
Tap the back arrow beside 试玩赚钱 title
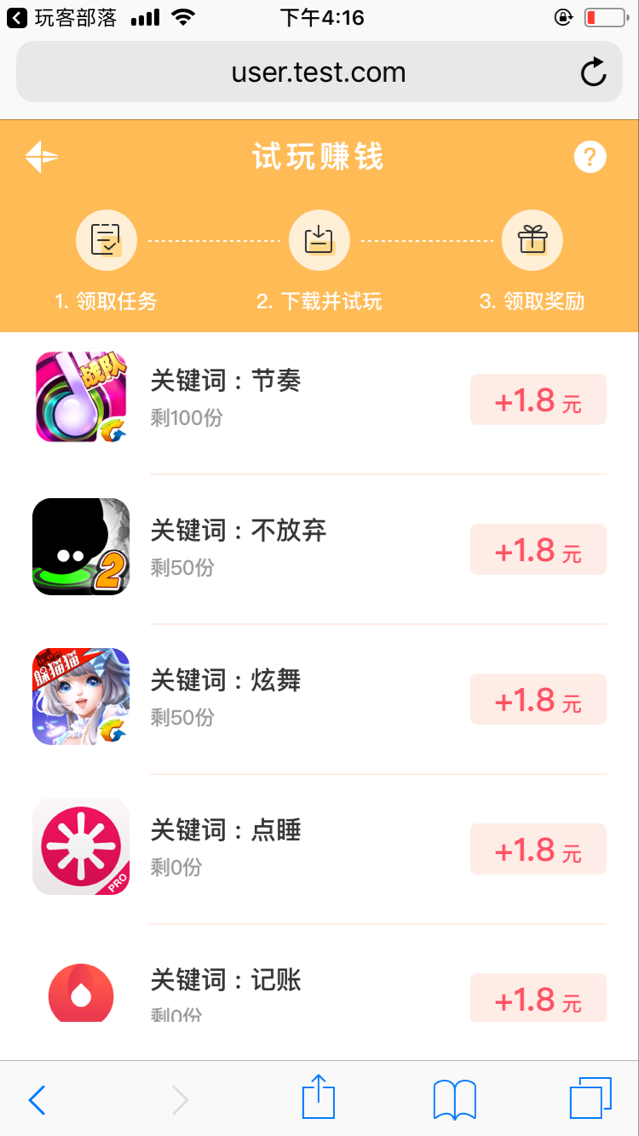click(x=41, y=157)
